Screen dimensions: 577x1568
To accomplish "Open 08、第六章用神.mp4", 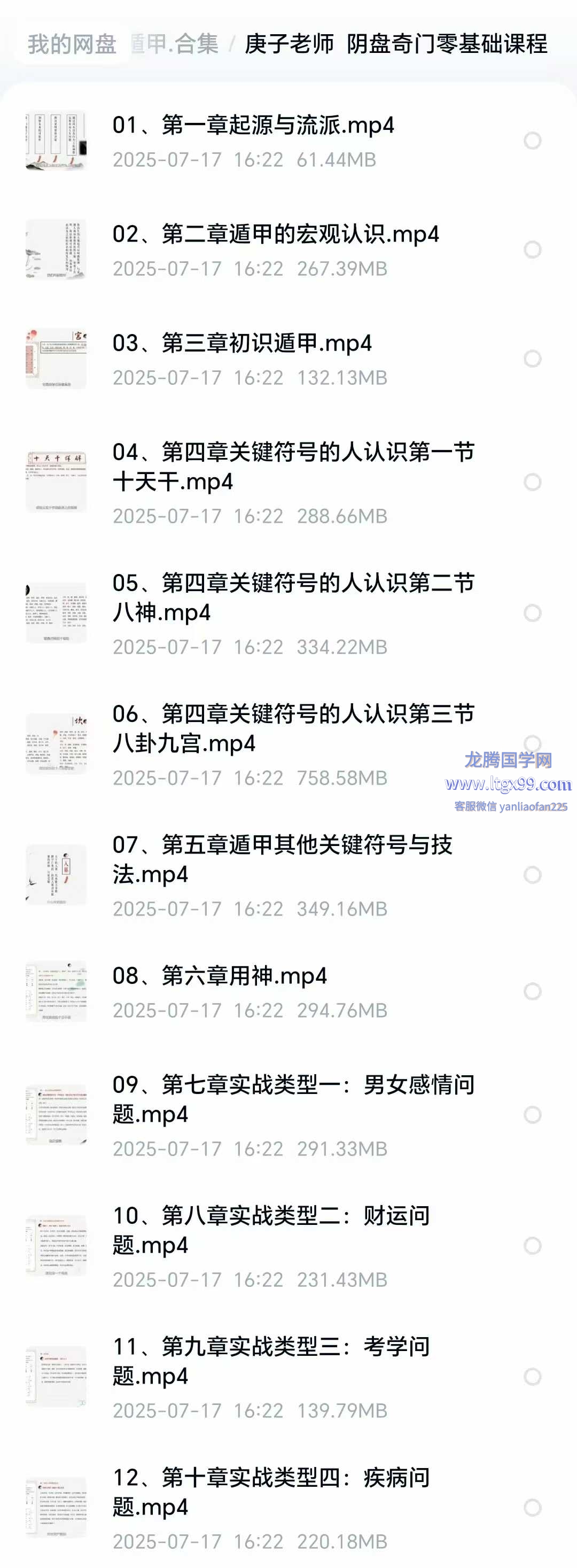I will [219, 976].
